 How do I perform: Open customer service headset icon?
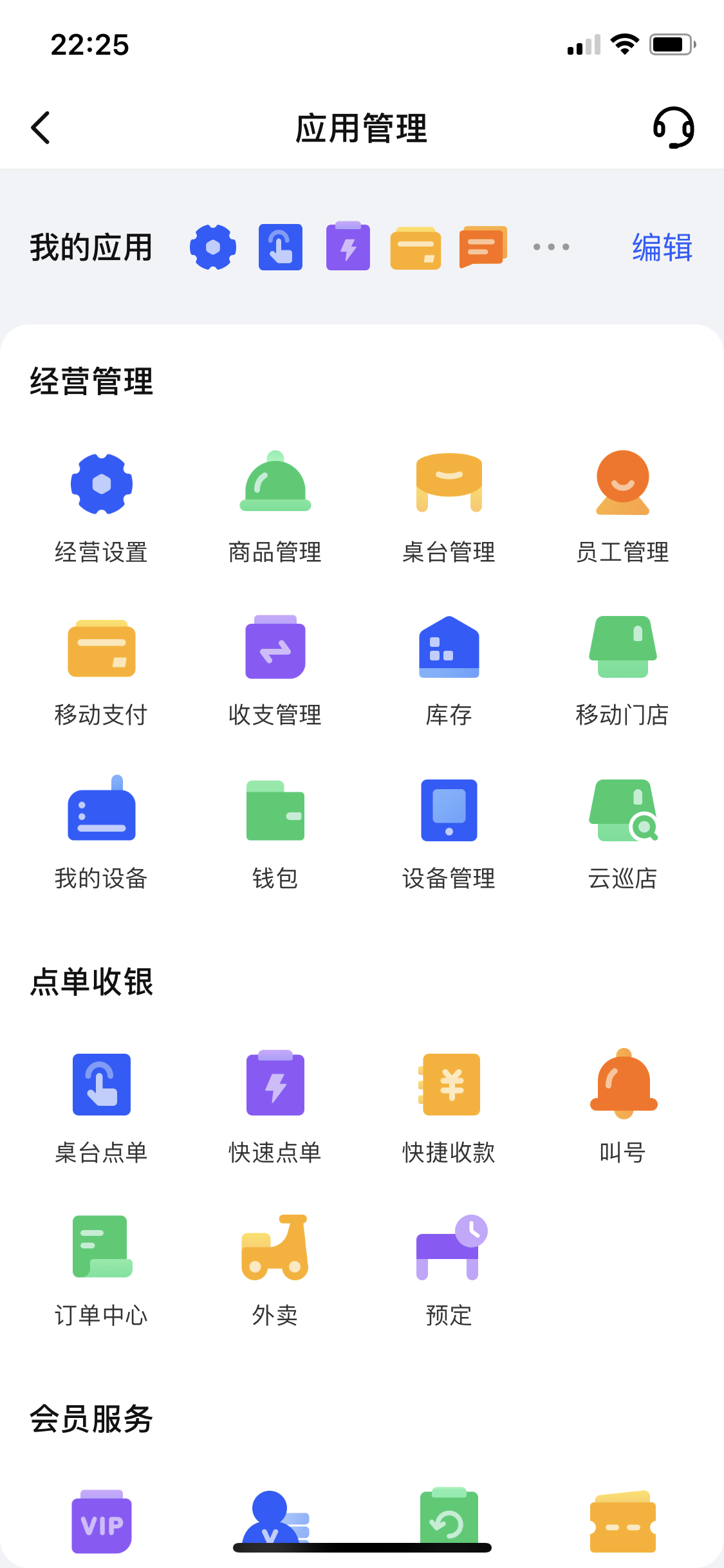click(673, 127)
